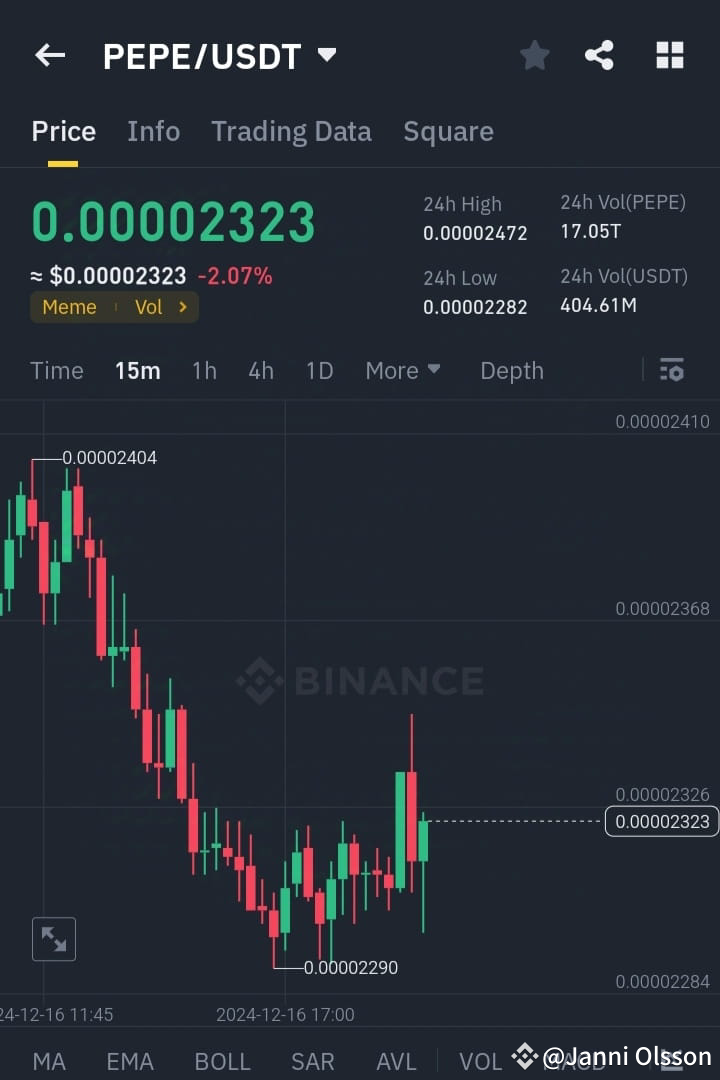Enable the BOLL indicator

[x=222, y=1062]
